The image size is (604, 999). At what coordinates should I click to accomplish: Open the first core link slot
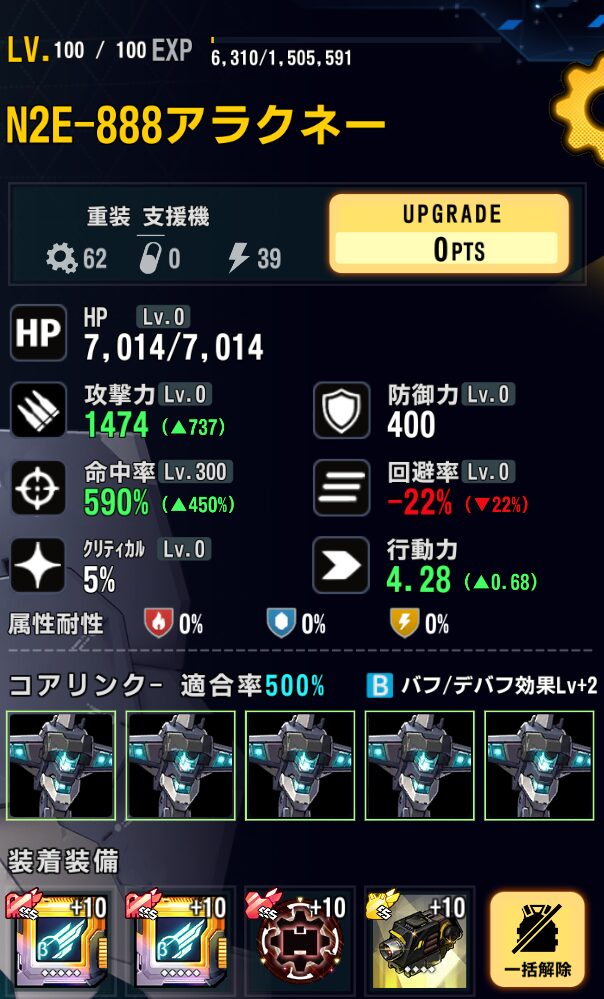61,765
